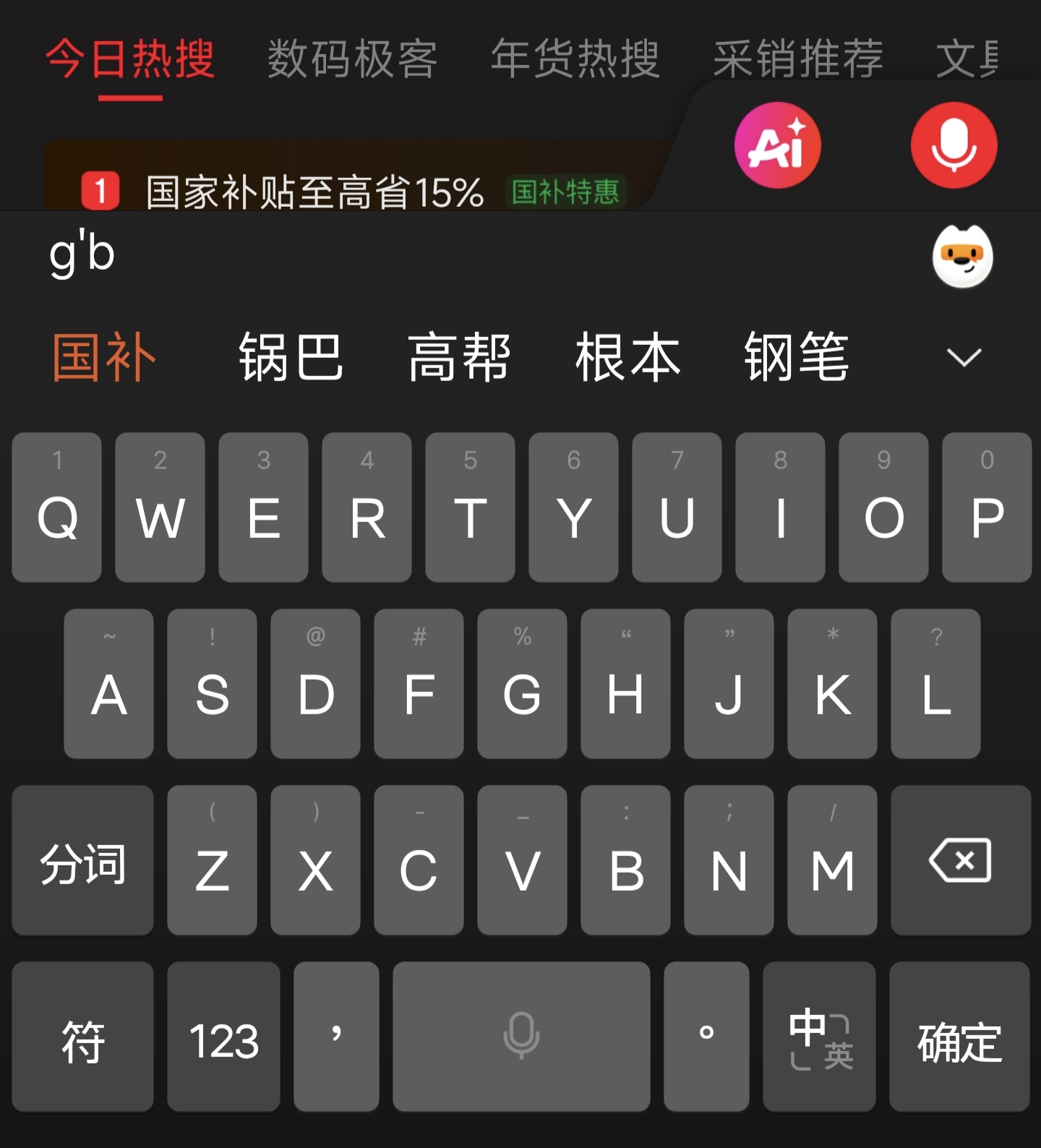Delete a character with backspace key
This screenshot has height=1148, width=1041.
pos(960,861)
